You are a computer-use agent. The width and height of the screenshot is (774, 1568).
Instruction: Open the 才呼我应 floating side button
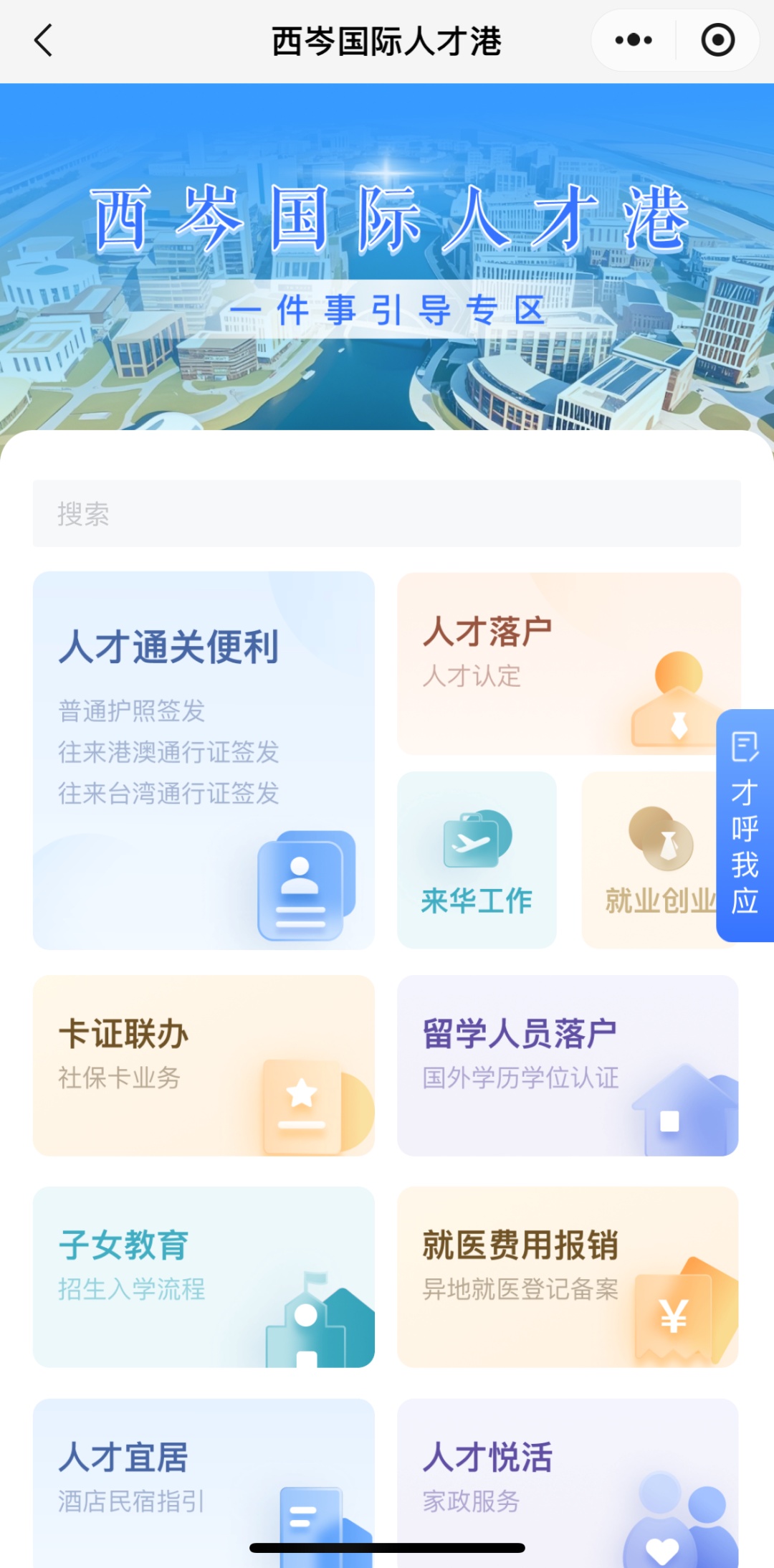(x=745, y=825)
